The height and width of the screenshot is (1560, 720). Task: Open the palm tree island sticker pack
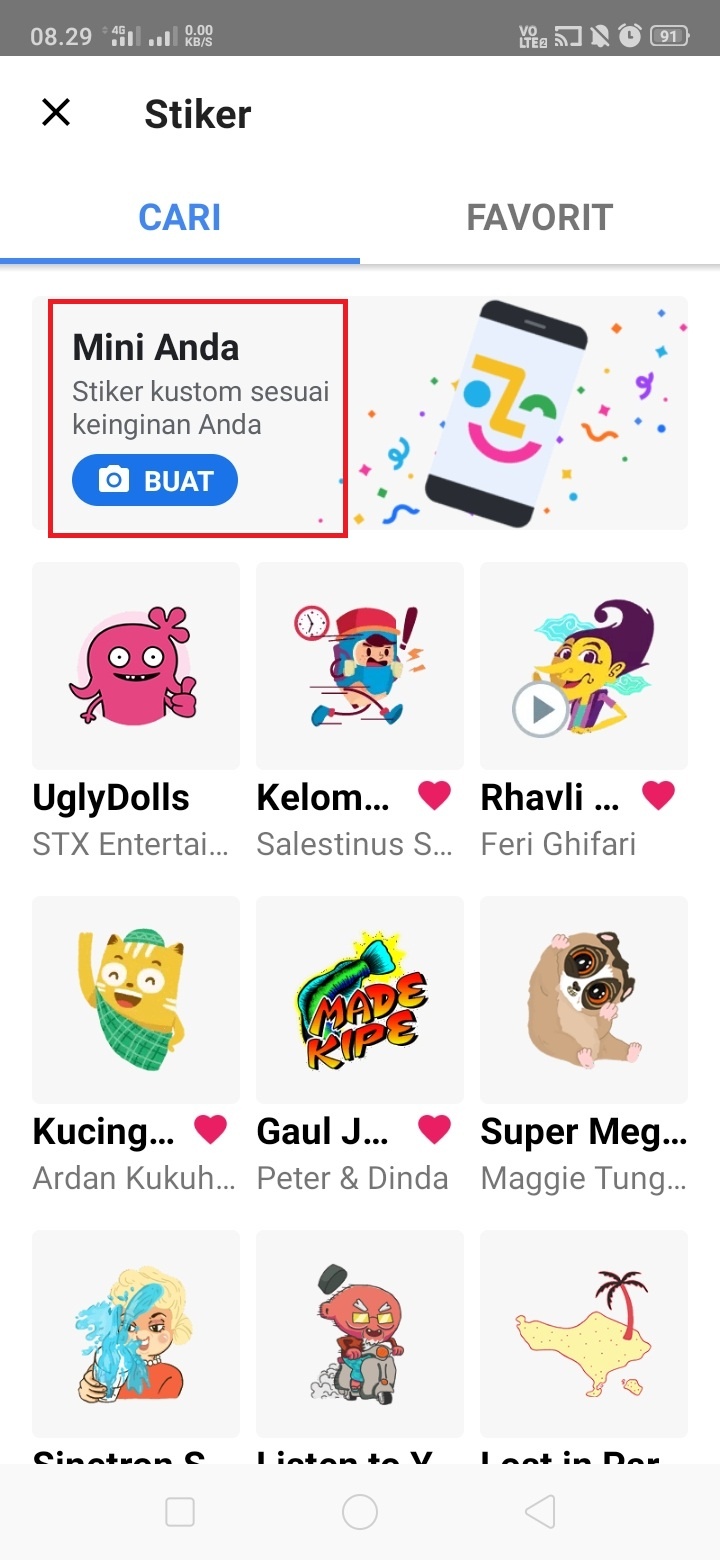(584, 1334)
